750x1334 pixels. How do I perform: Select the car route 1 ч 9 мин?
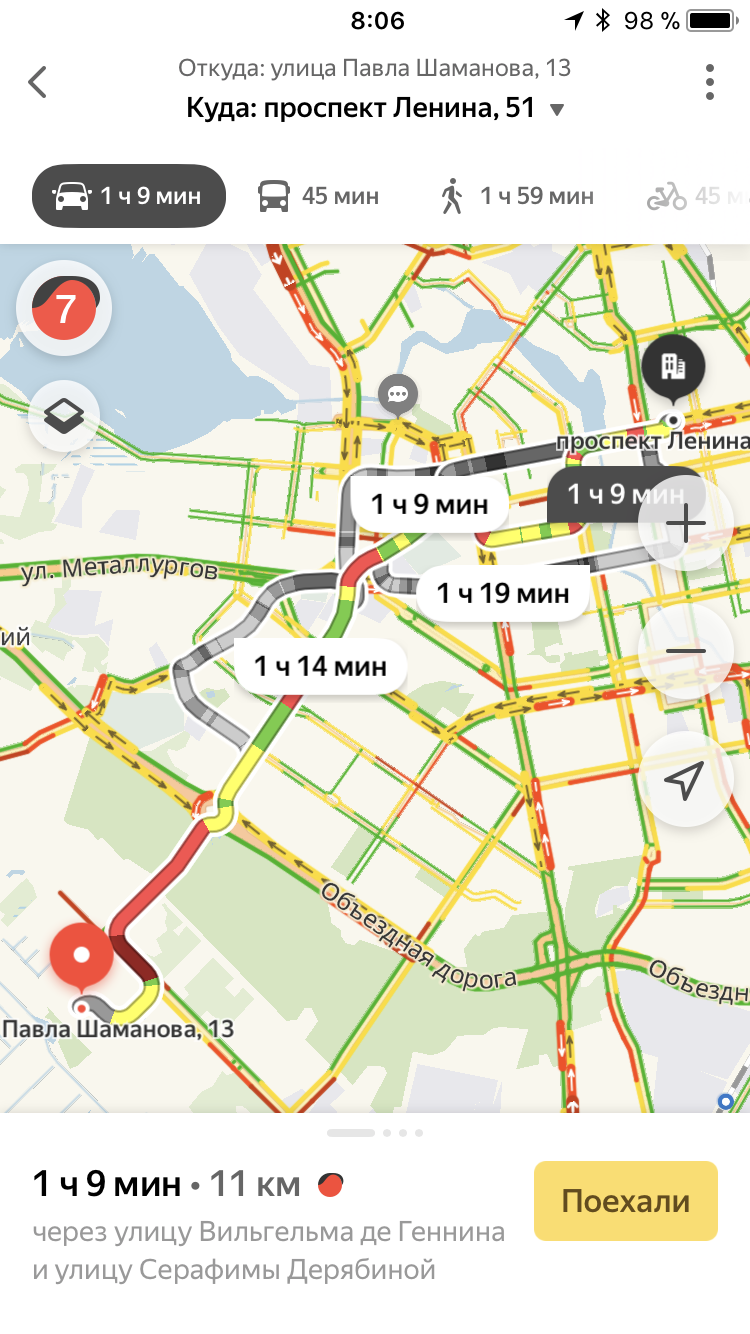pos(129,196)
